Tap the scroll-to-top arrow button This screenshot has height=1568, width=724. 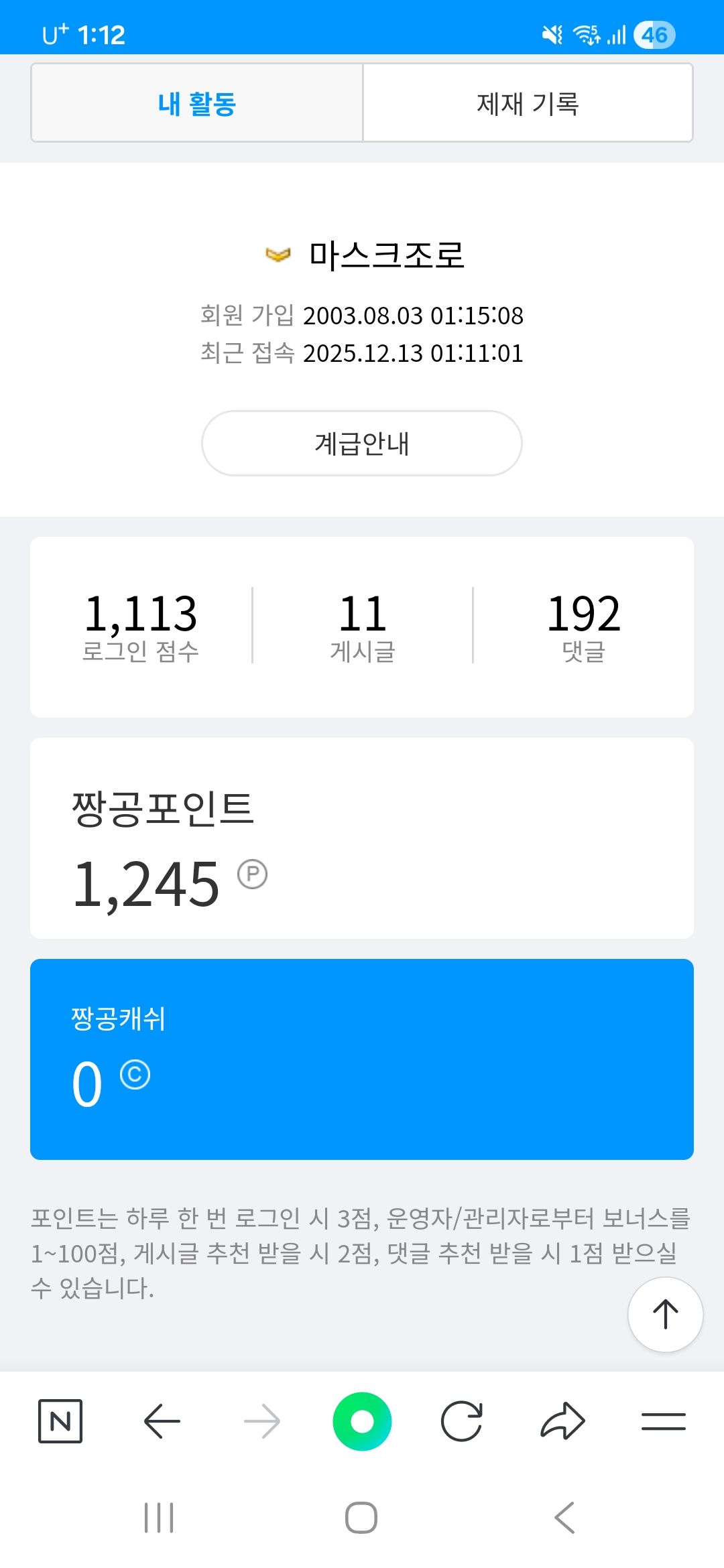tap(665, 1314)
